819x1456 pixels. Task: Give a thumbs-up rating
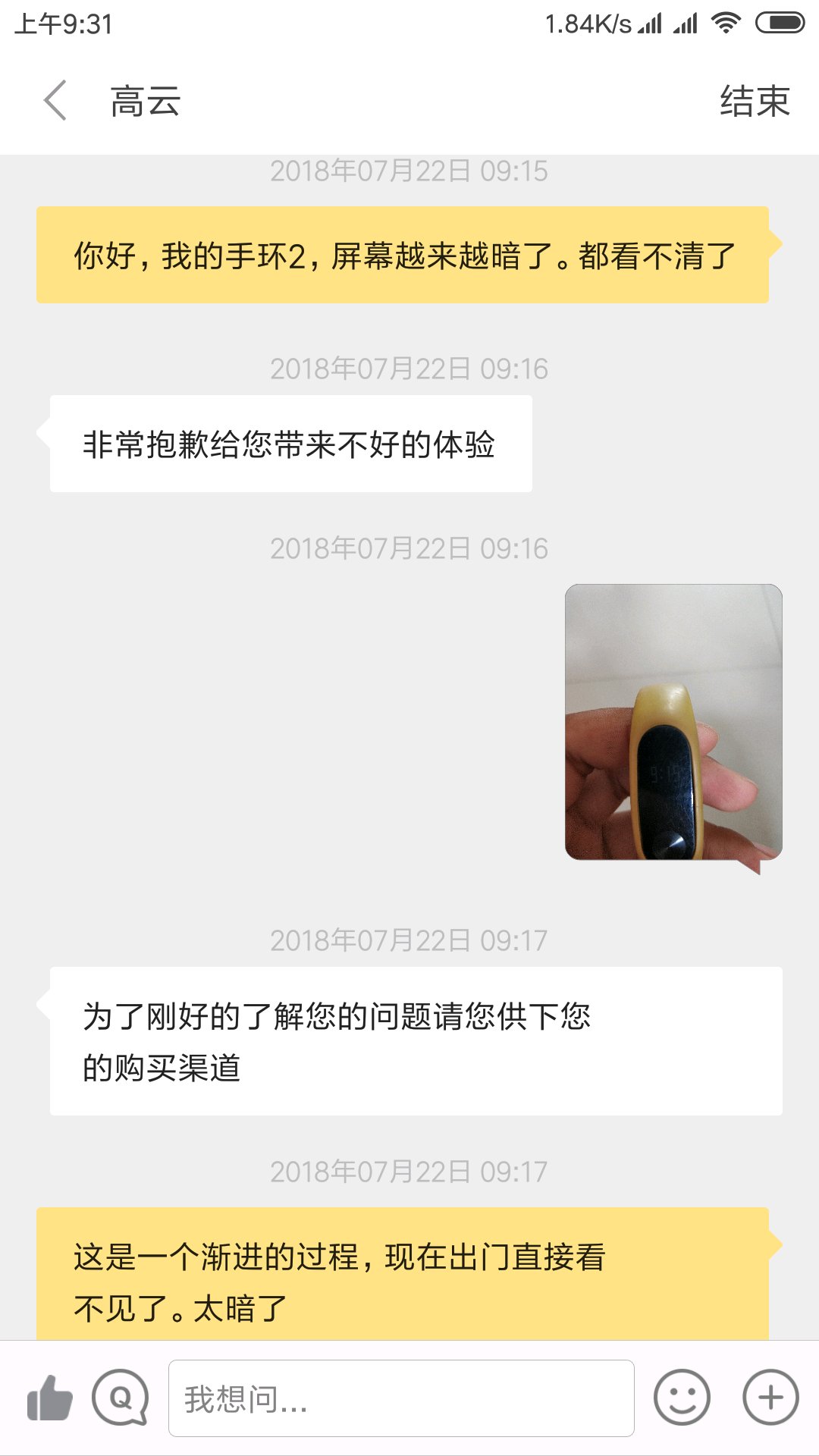tap(49, 1398)
